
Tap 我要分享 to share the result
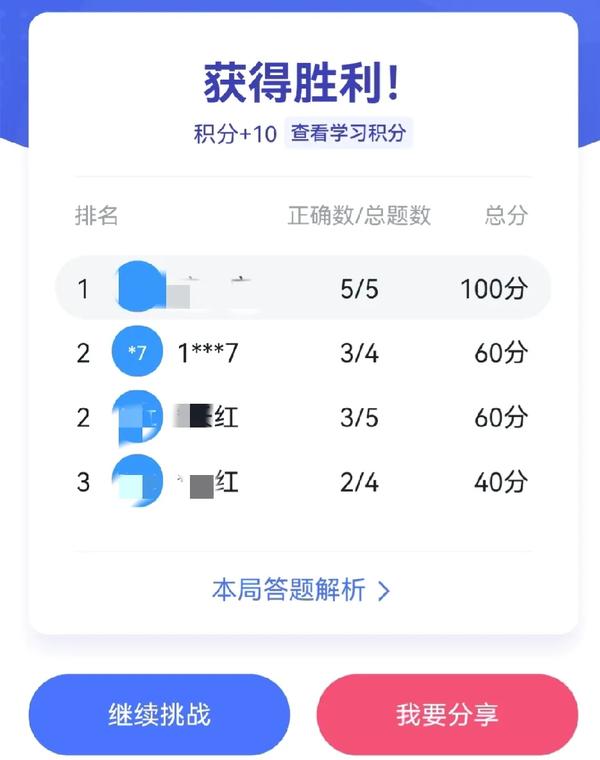click(447, 715)
